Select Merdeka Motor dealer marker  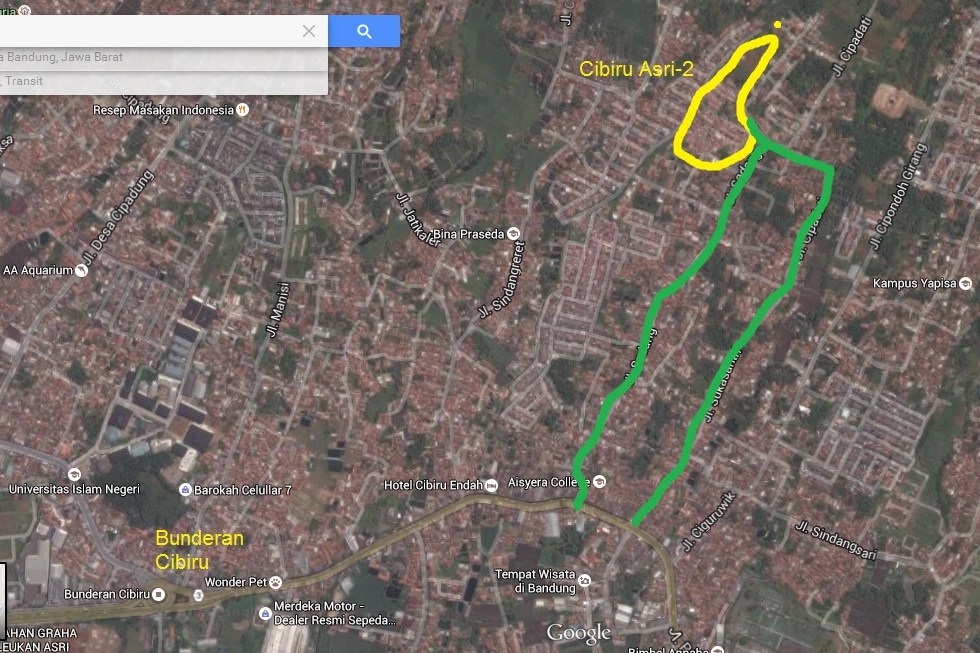click(265, 608)
